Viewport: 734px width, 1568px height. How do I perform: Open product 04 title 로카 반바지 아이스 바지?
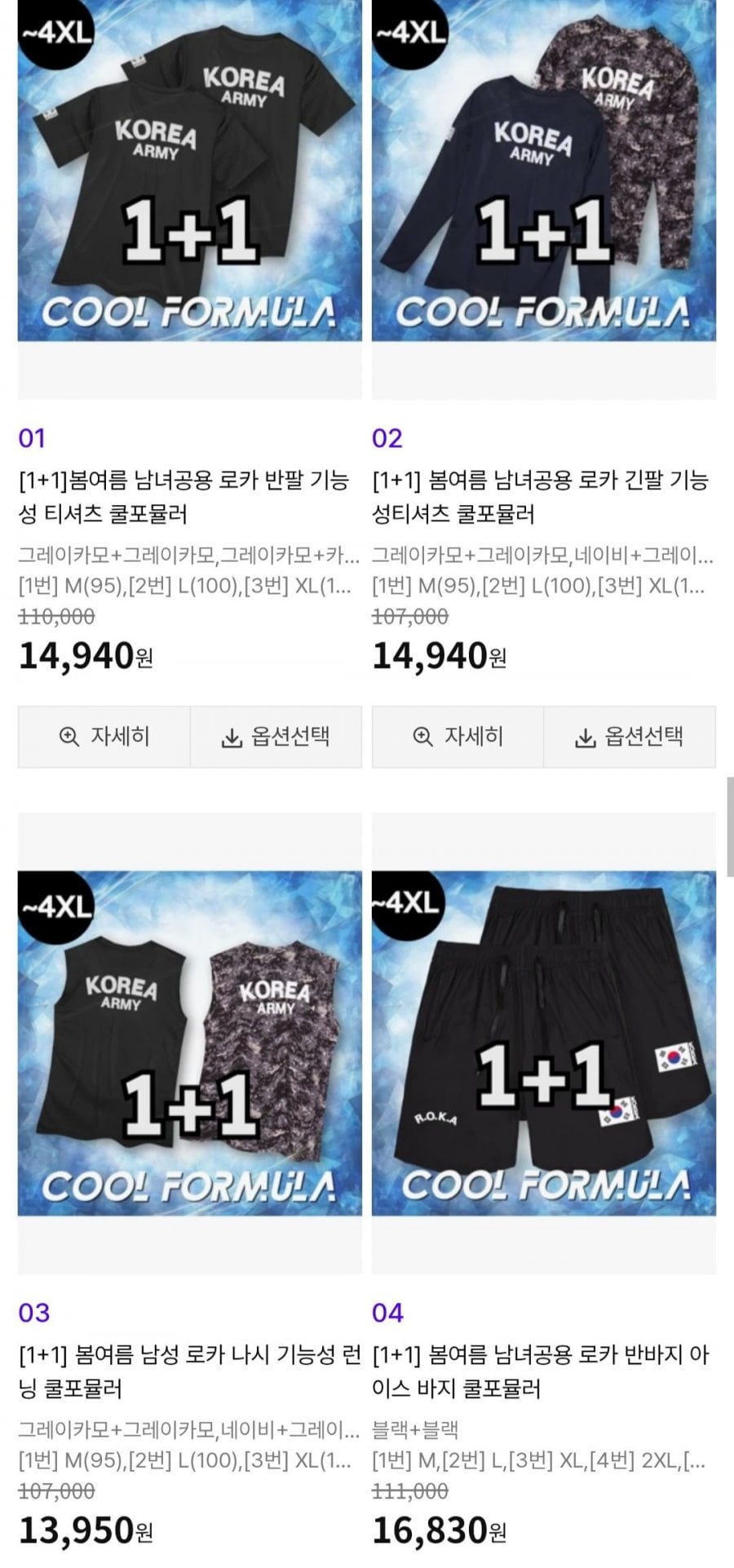[x=540, y=1371]
